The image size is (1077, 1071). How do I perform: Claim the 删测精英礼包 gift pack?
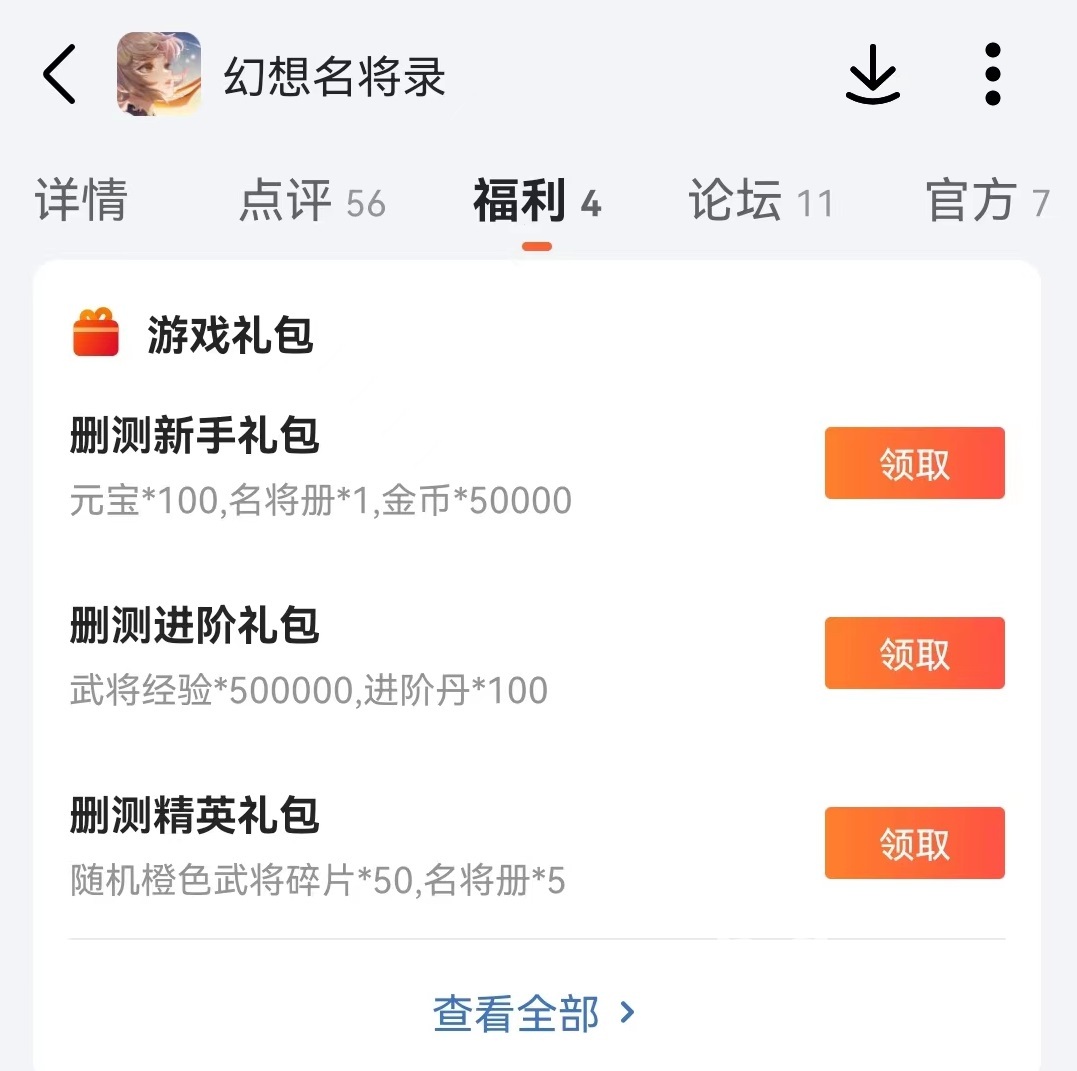tap(914, 843)
